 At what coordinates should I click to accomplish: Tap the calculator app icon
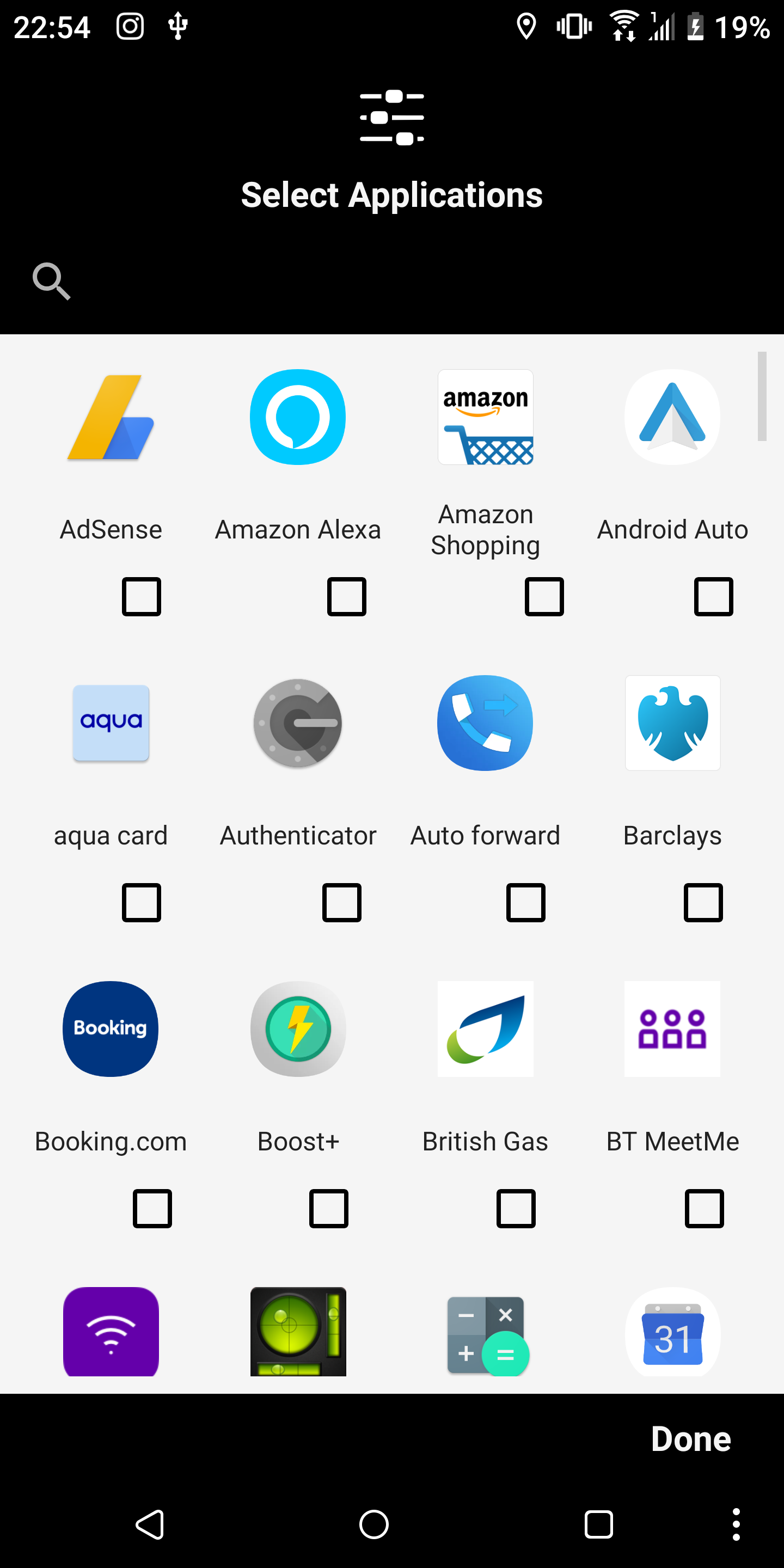[x=485, y=1332]
